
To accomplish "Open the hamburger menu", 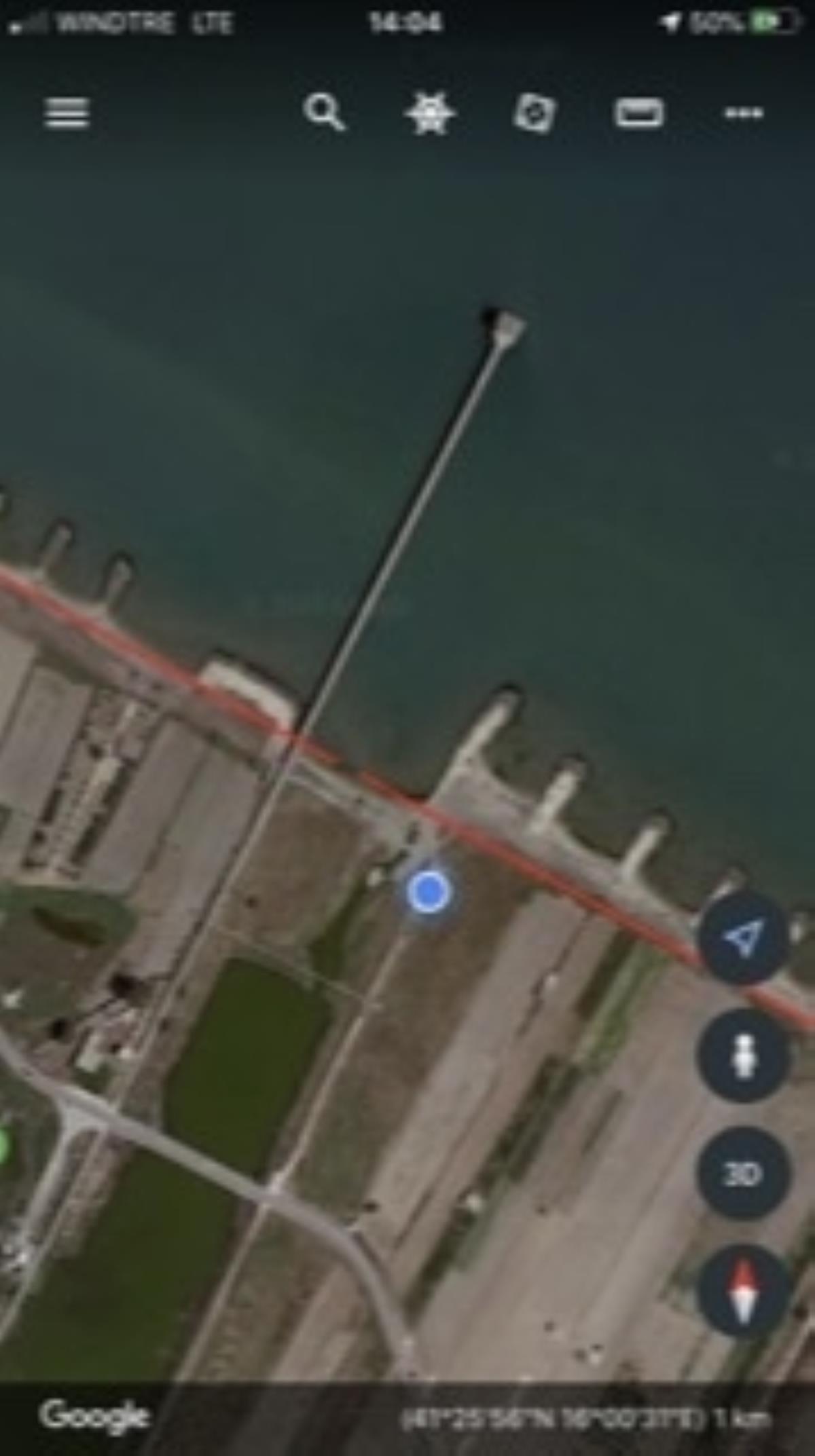I will 67,113.
